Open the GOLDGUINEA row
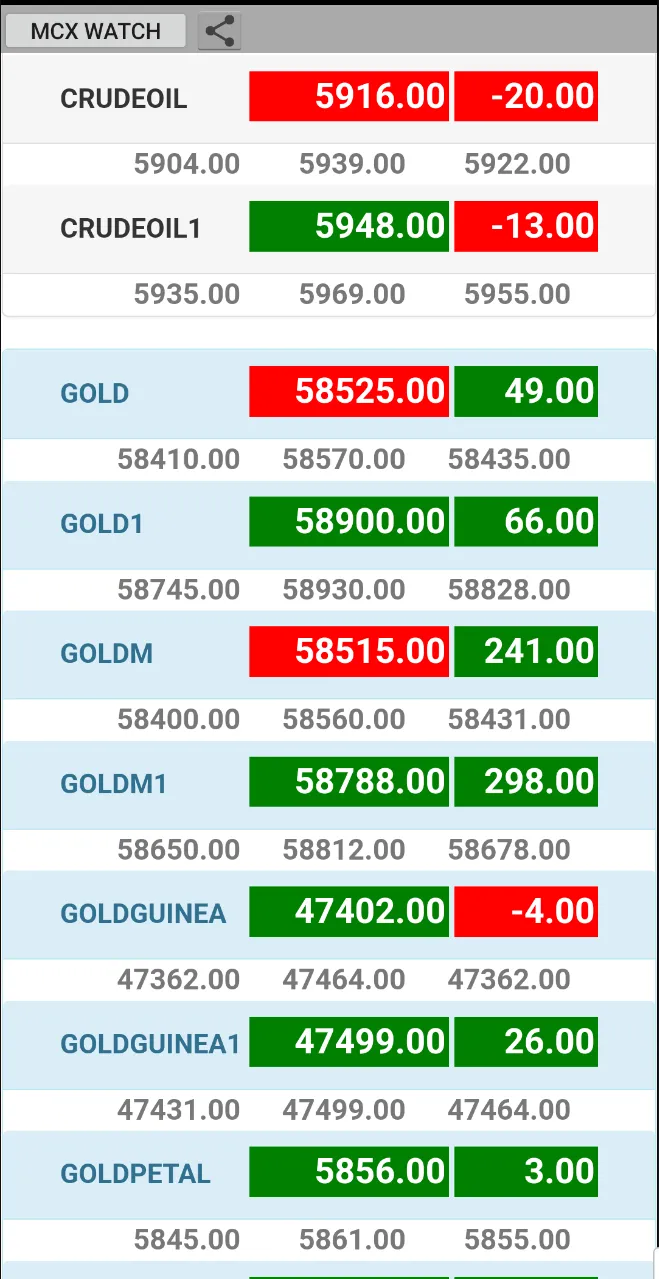 click(143, 913)
